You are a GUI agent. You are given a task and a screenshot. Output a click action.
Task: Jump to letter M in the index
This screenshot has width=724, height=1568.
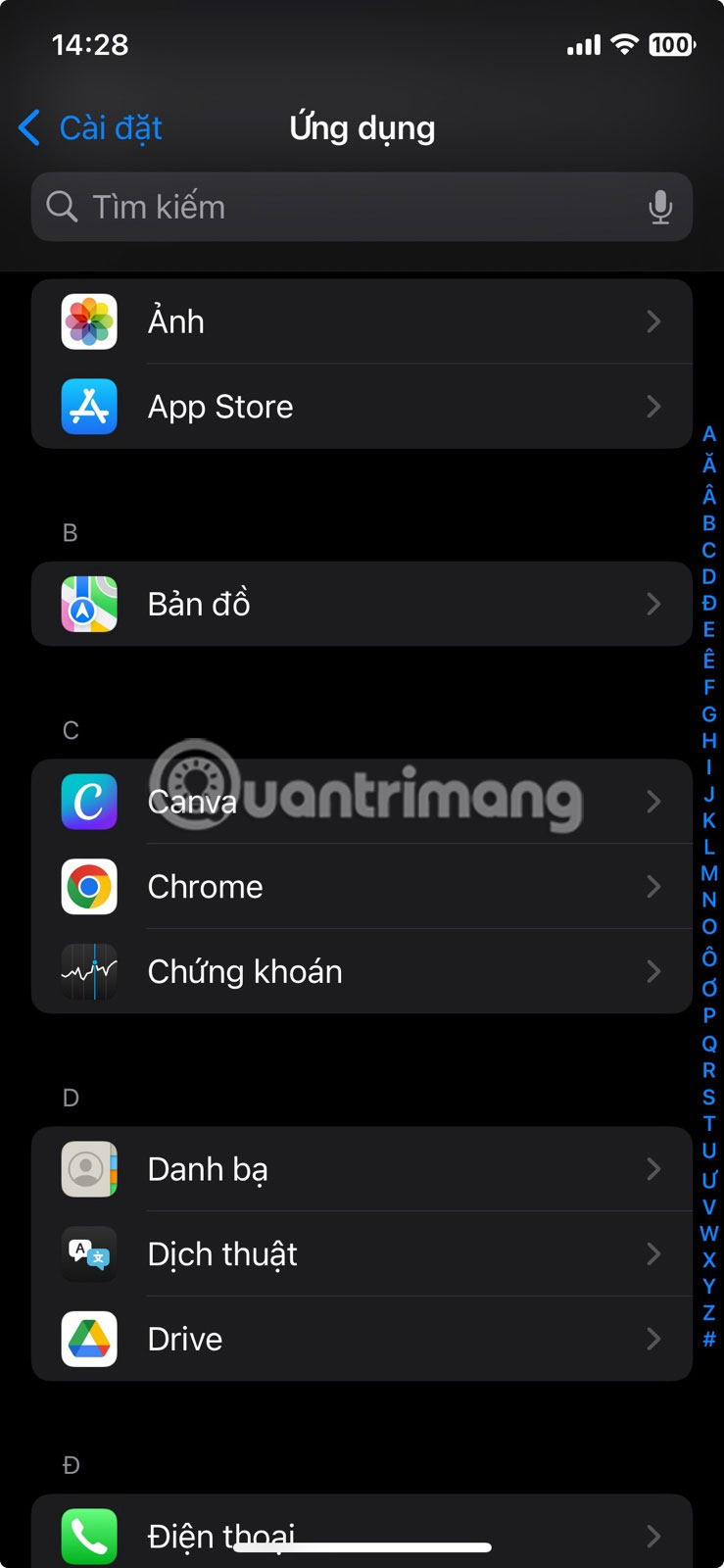(709, 873)
